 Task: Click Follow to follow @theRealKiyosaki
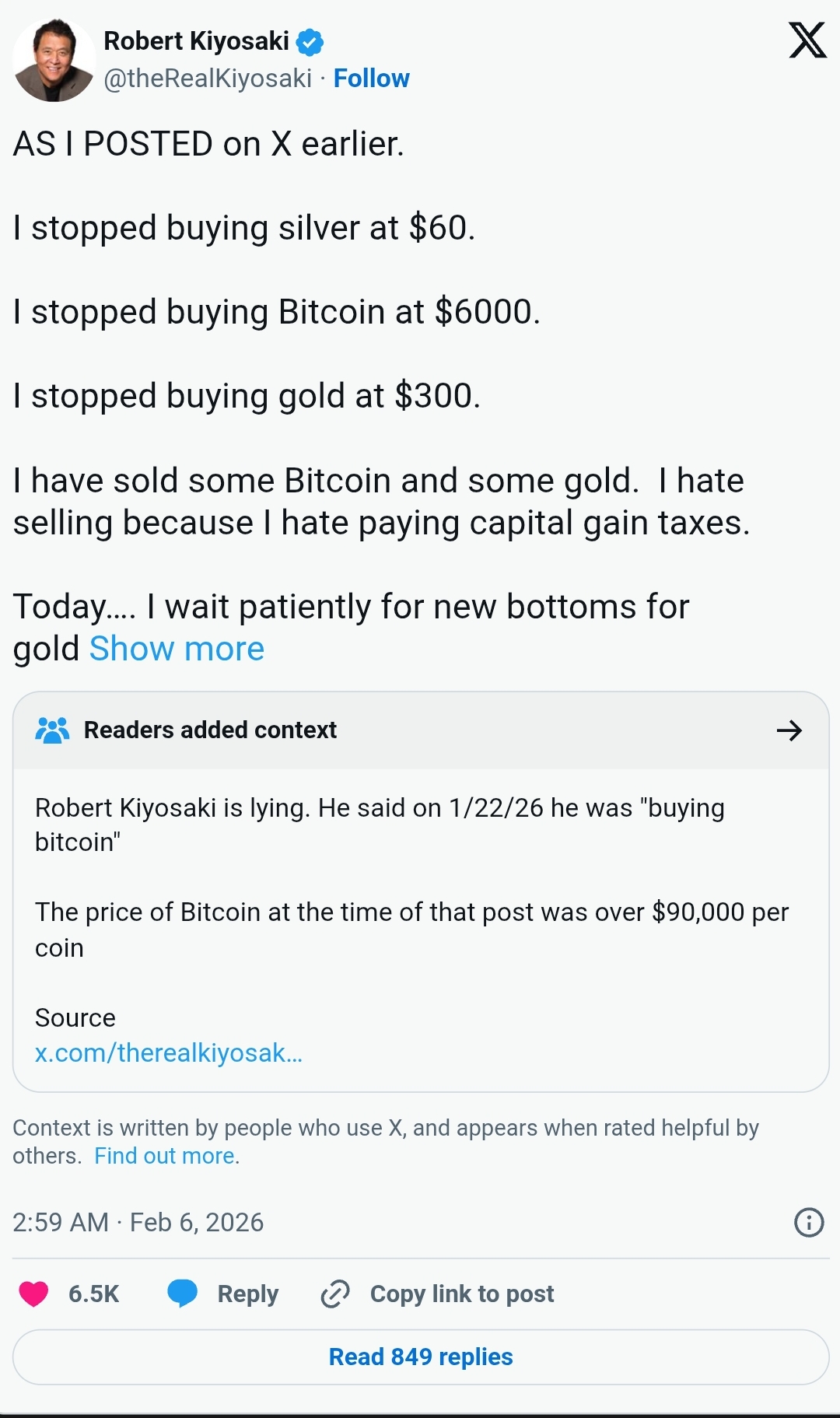[371, 78]
